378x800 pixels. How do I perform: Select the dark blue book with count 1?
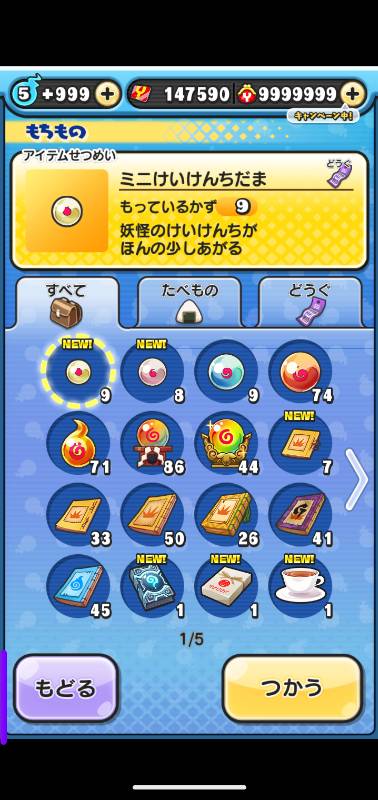(153, 587)
